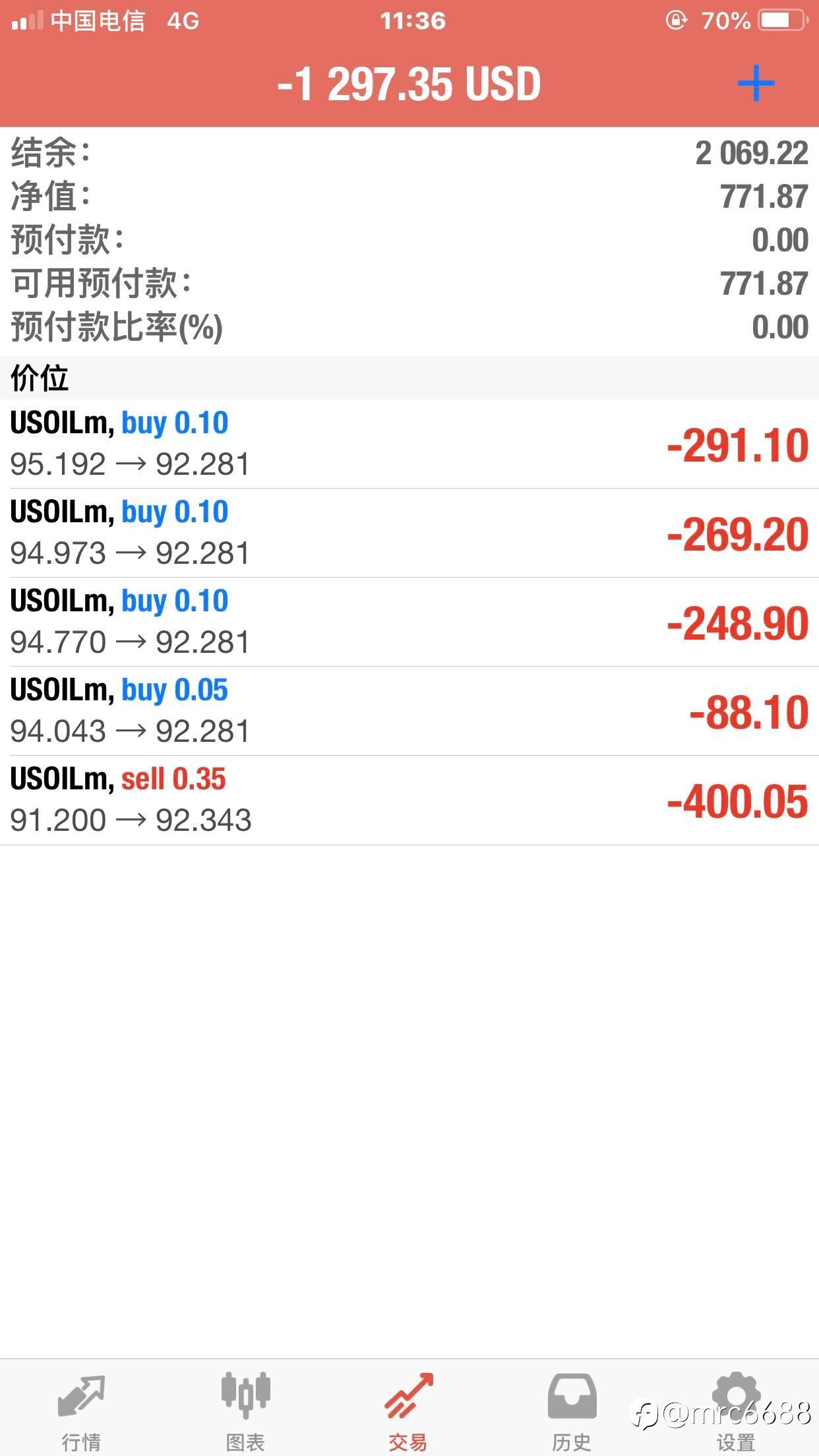The height and width of the screenshot is (1456, 819).
Task: Open the USOILm buy 0.05 position
Action: coord(409,711)
